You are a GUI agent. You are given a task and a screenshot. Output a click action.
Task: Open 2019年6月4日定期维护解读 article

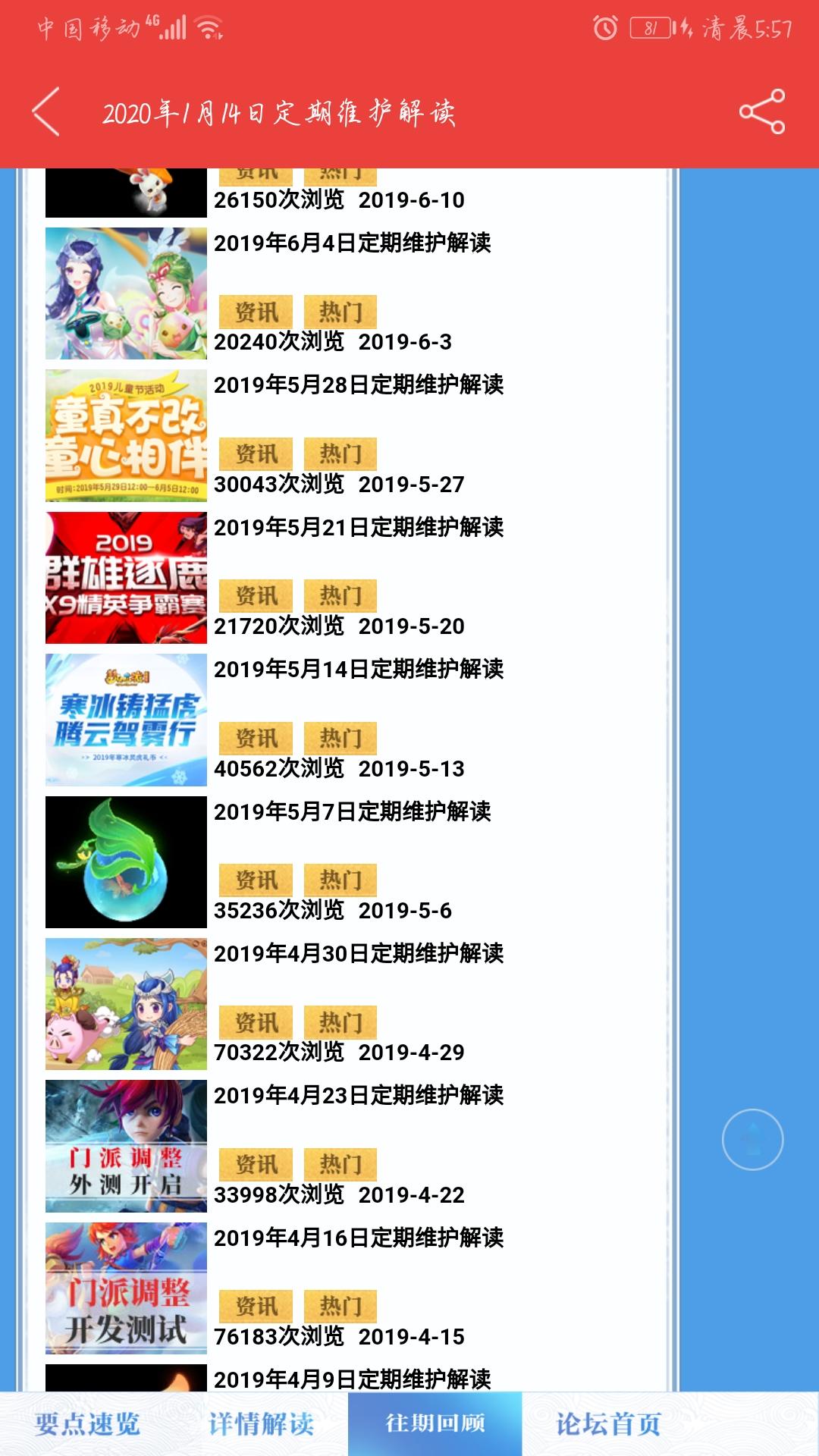point(352,243)
